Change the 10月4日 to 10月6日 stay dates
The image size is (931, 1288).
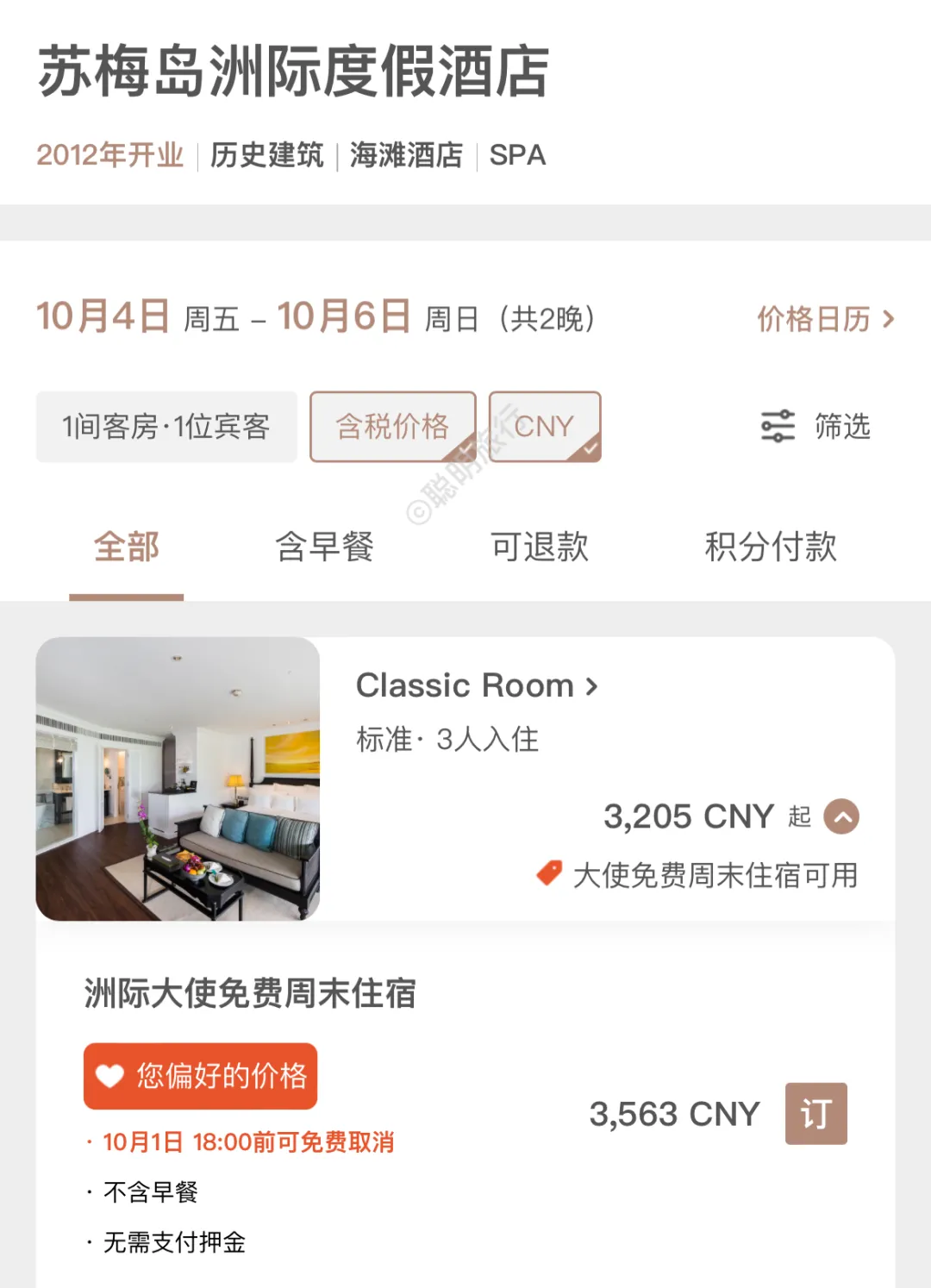tap(315, 317)
